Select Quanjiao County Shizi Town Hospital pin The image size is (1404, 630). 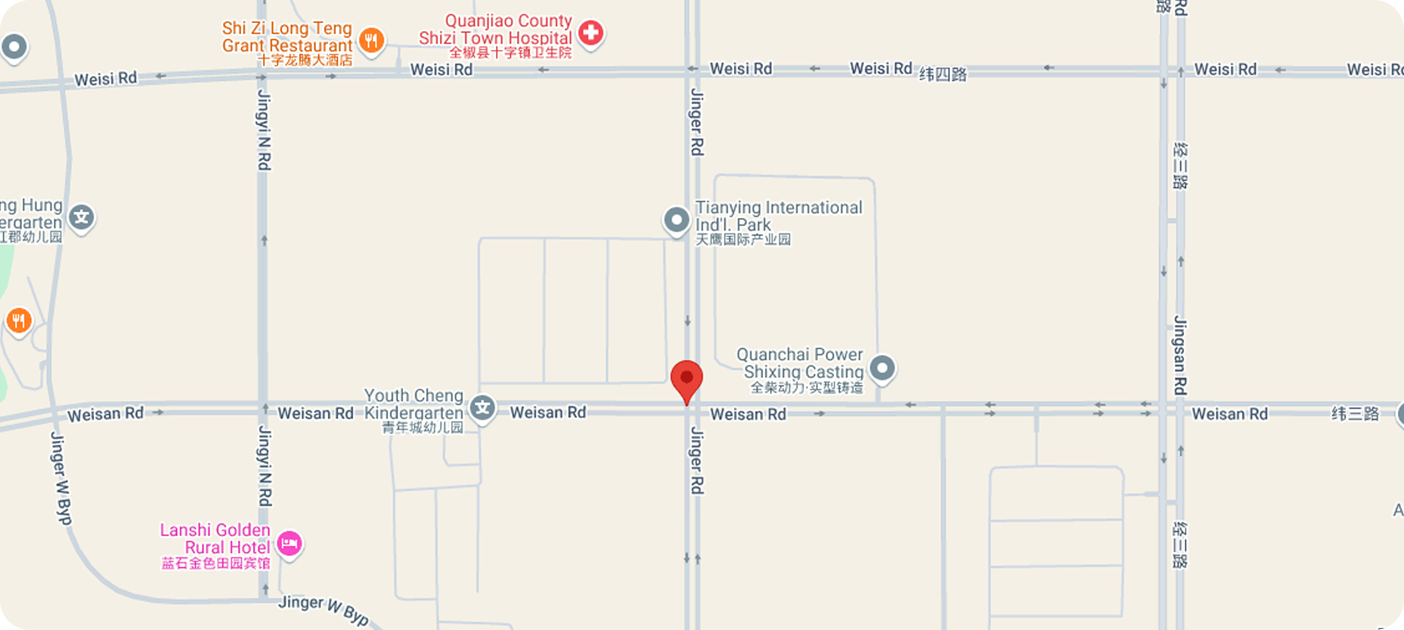(x=591, y=33)
